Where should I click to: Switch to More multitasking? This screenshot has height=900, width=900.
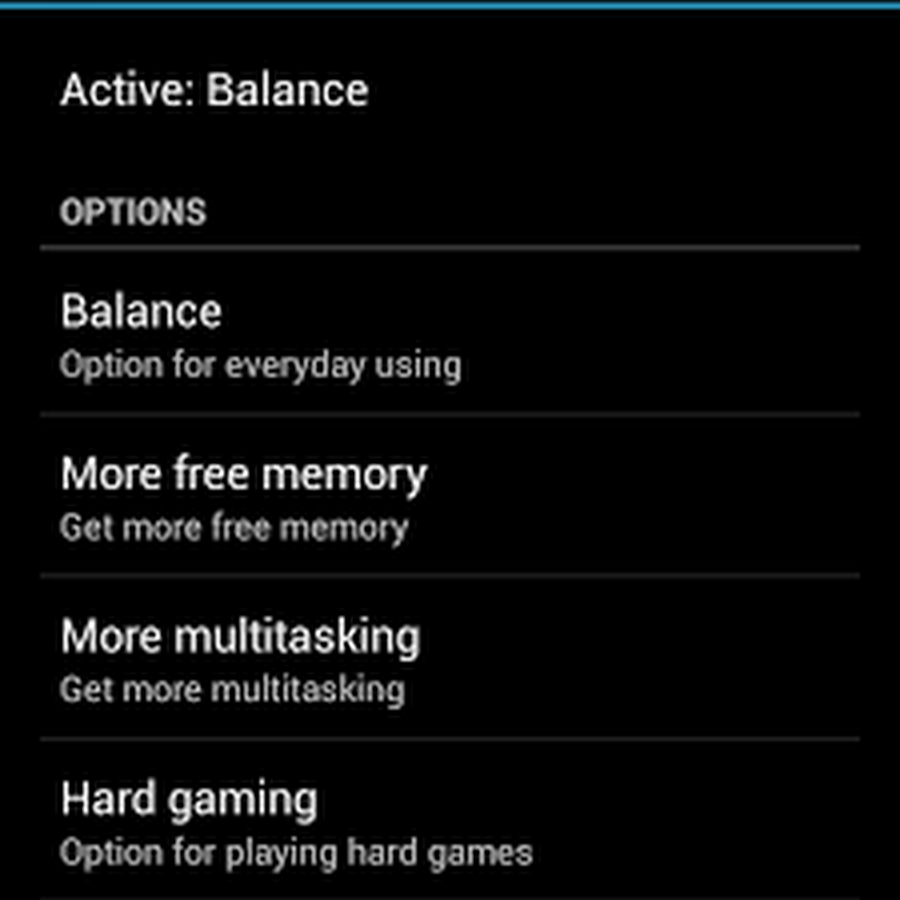240,659
